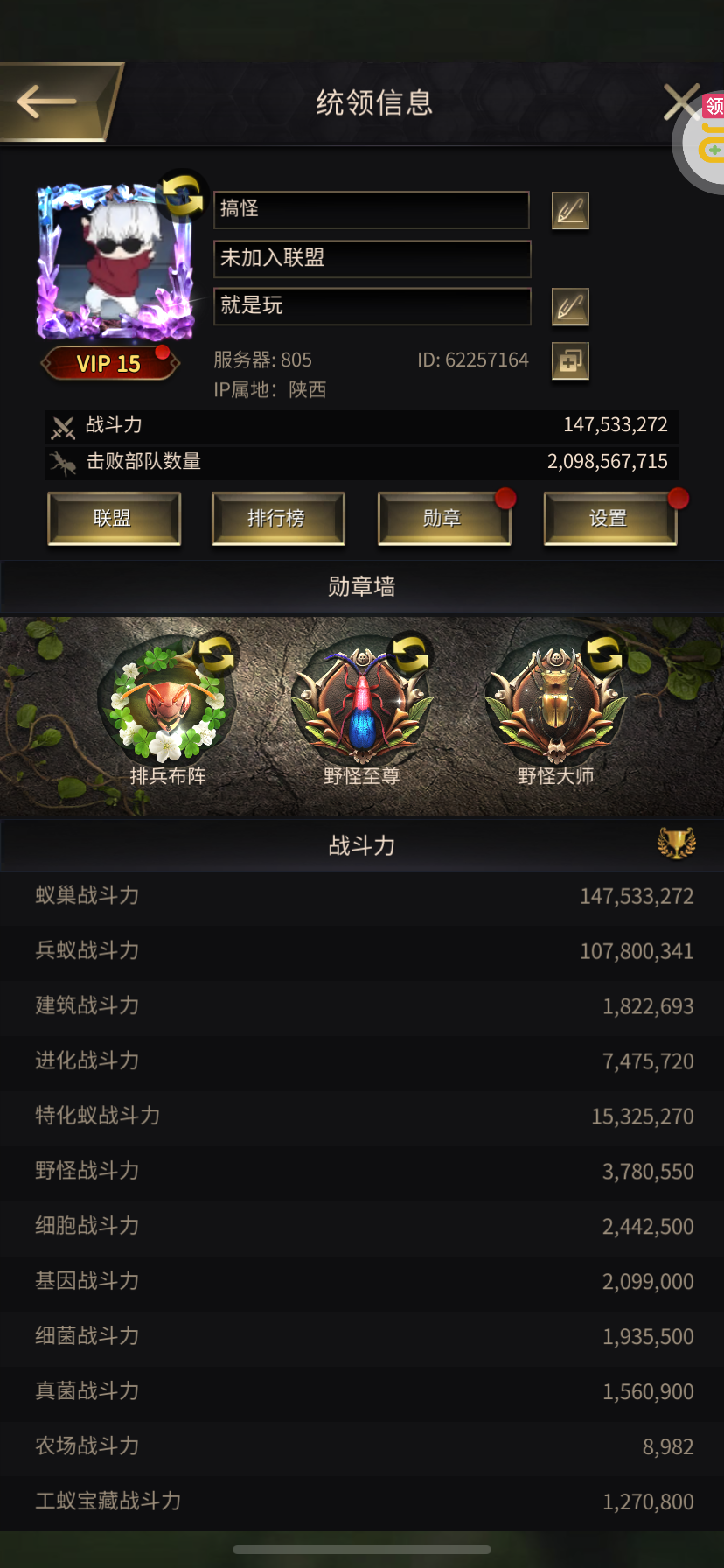The width and height of the screenshot is (724, 1568).
Task: Close the 统领信息 panel
Action: coord(681,102)
